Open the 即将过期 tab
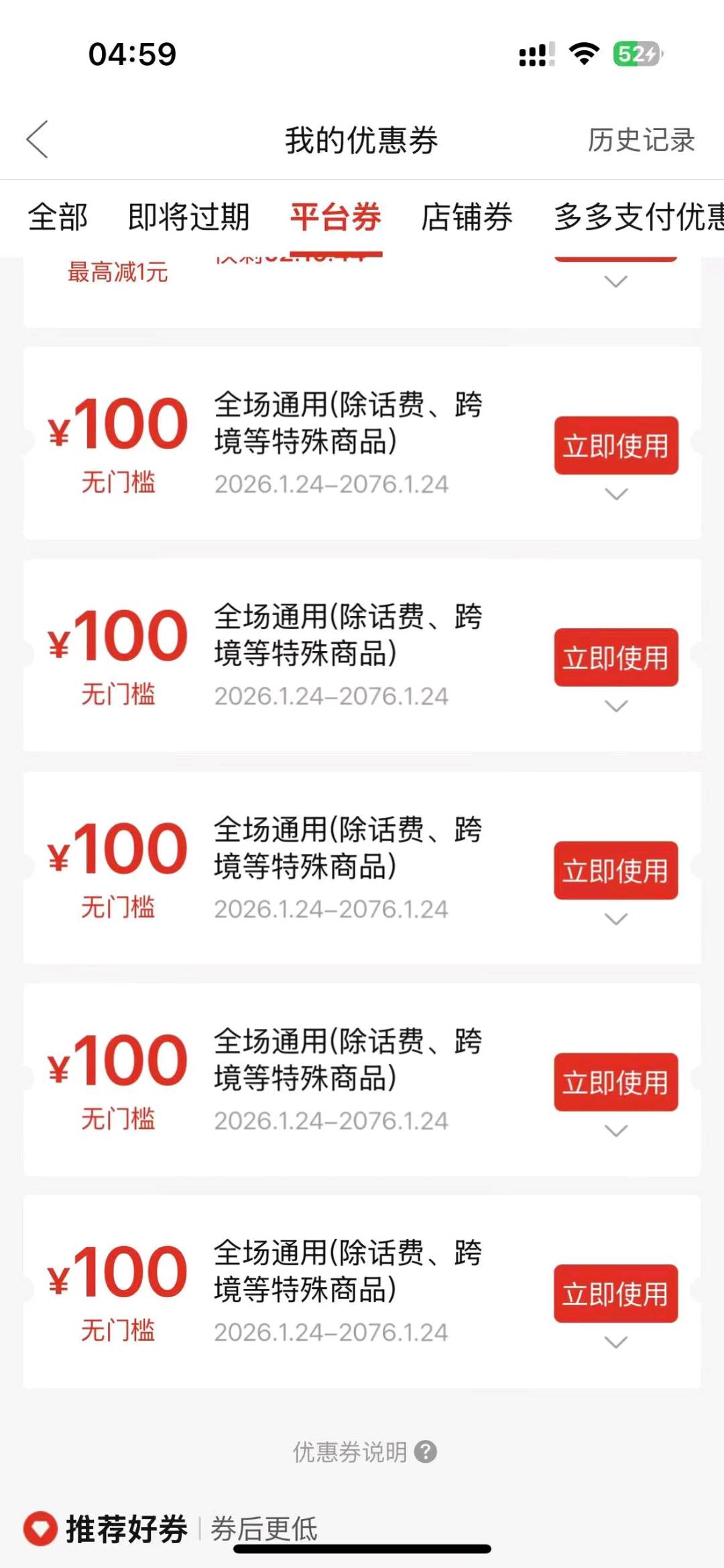The width and height of the screenshot is (724, 1568). pos(189,218)
